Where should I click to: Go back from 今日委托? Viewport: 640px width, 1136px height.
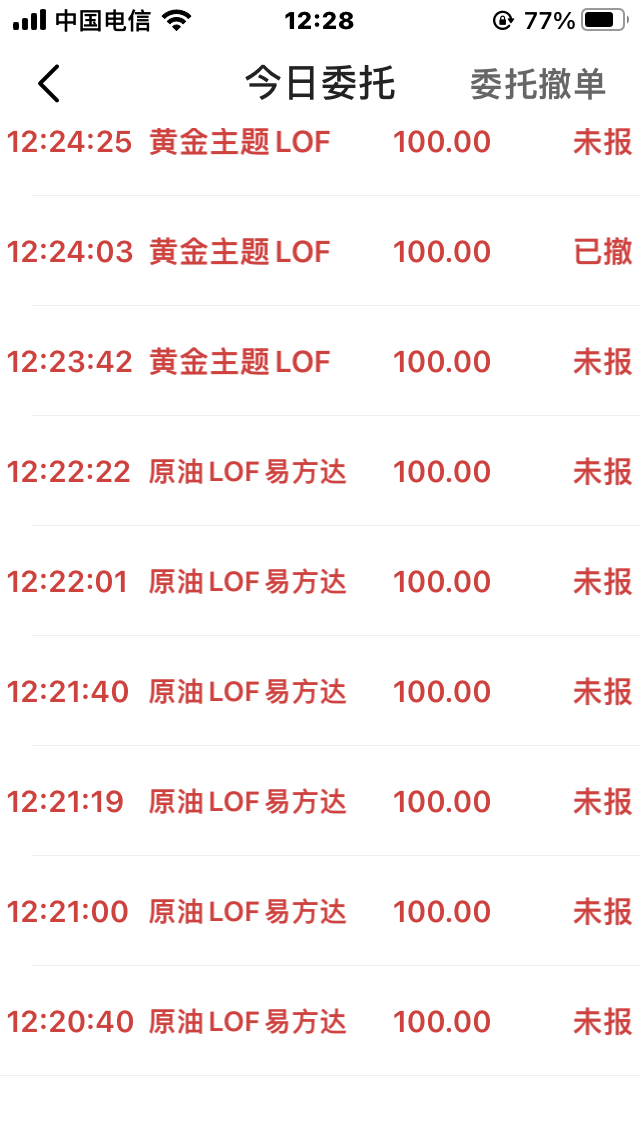click(x=49, y=84)
